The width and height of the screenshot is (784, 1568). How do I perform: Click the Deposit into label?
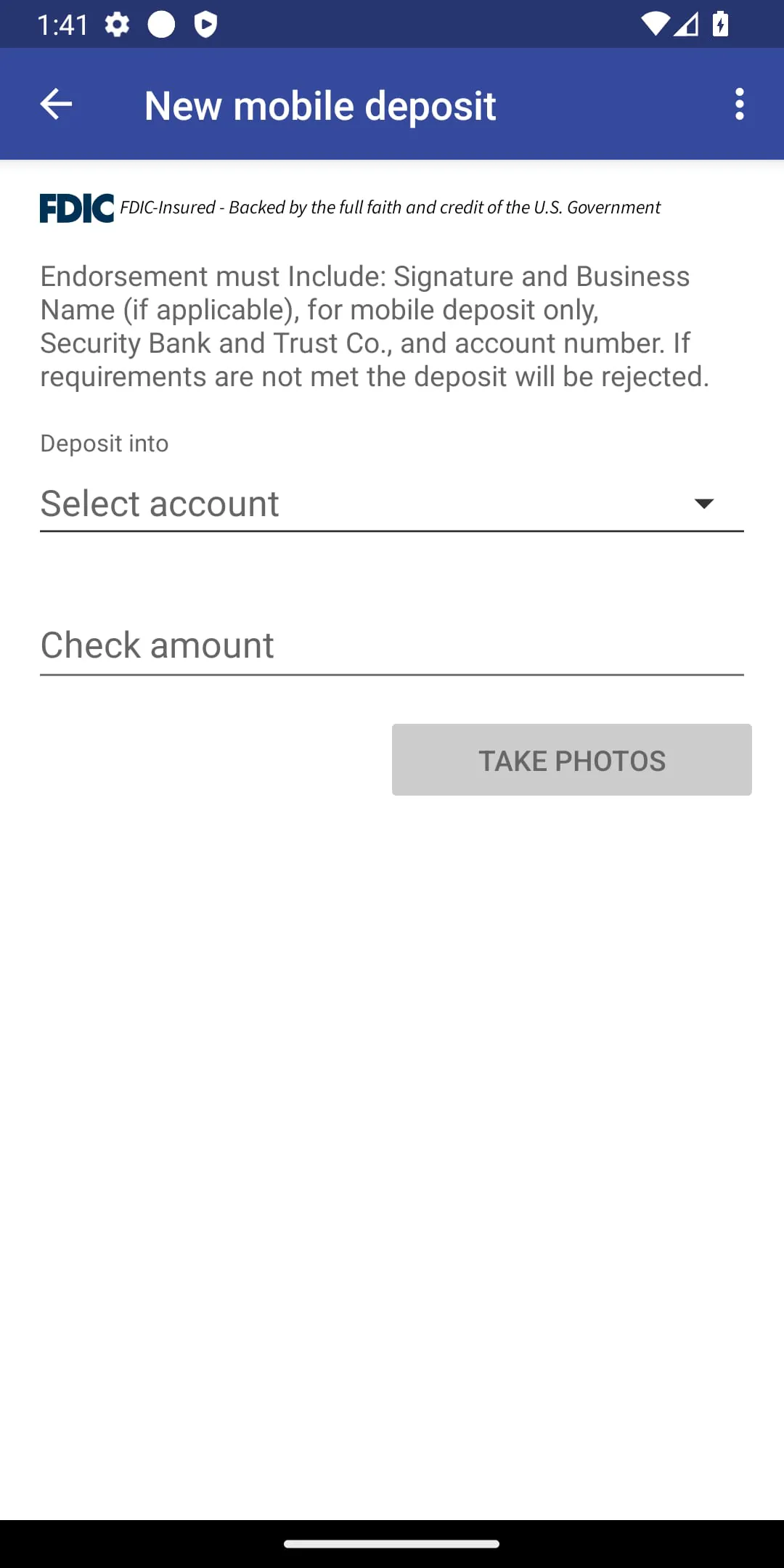point(104,443)
